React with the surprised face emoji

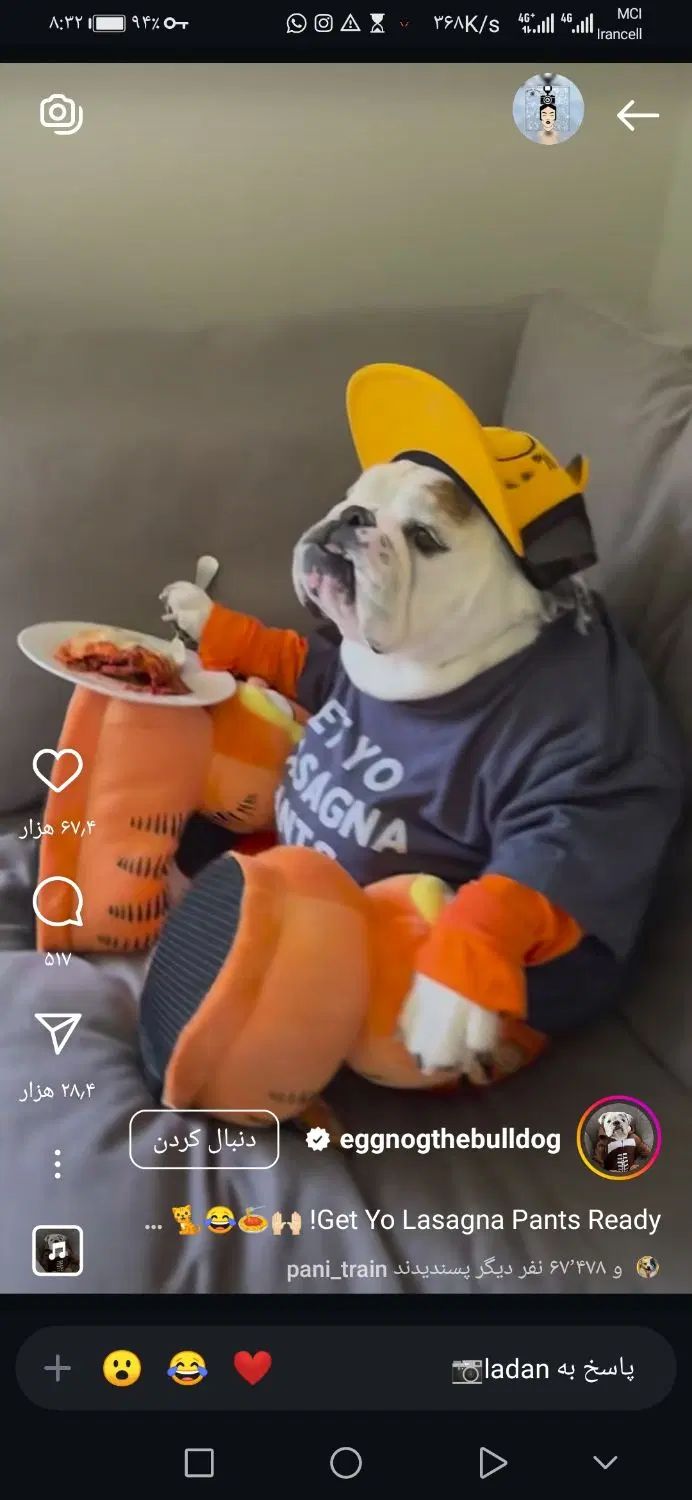click(x=122, y=1368)
